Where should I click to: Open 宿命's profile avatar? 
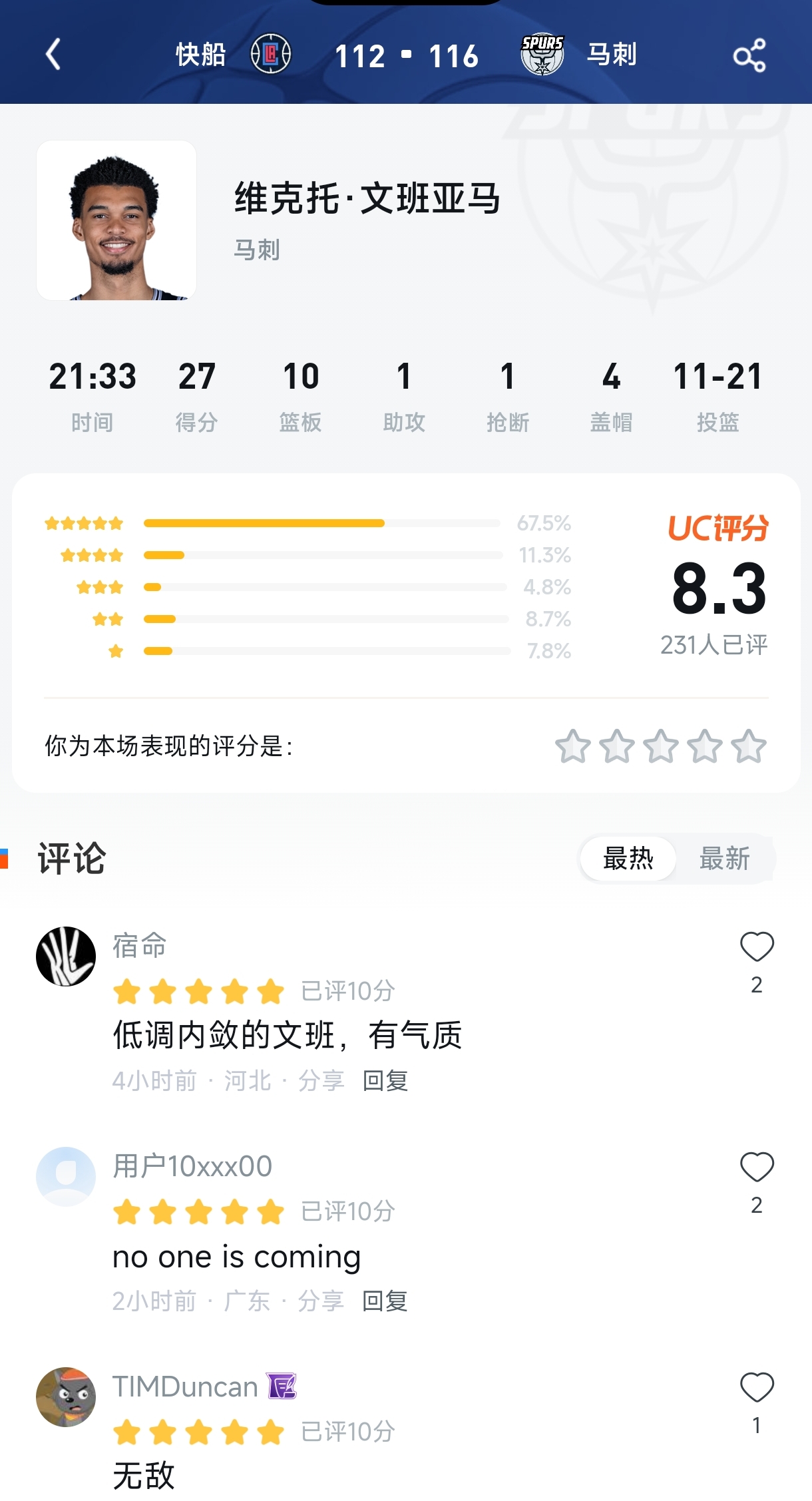pos(66,957)
